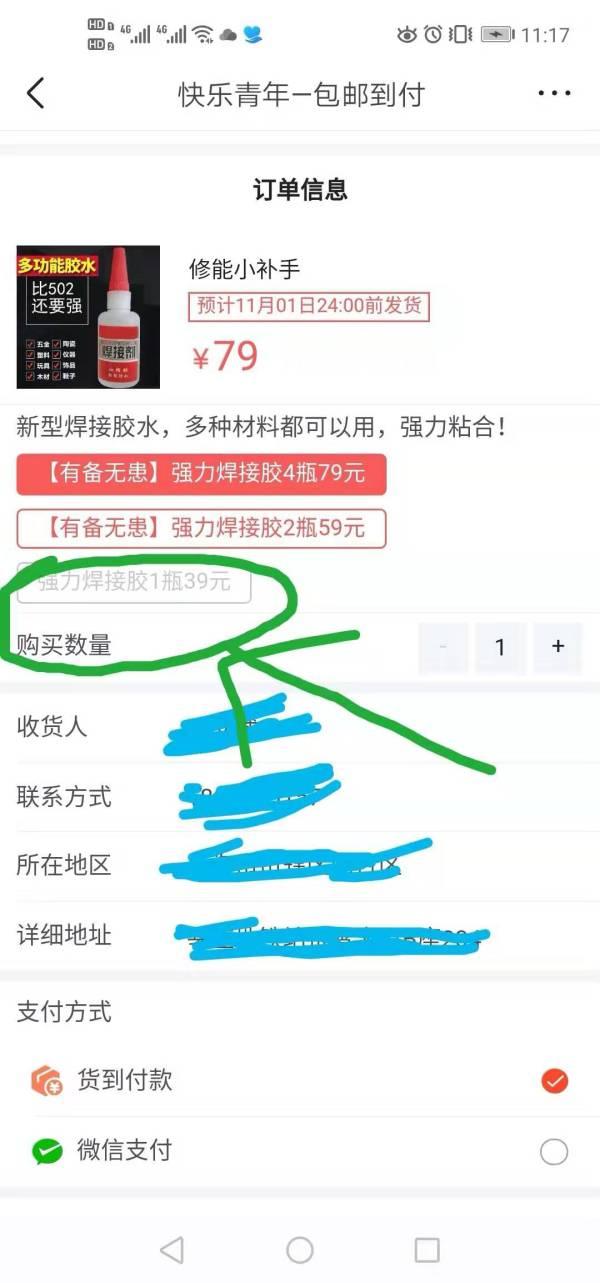Choose the 2瓶59元 glue option
This screenshot has height=1283, width=600.
201,527
